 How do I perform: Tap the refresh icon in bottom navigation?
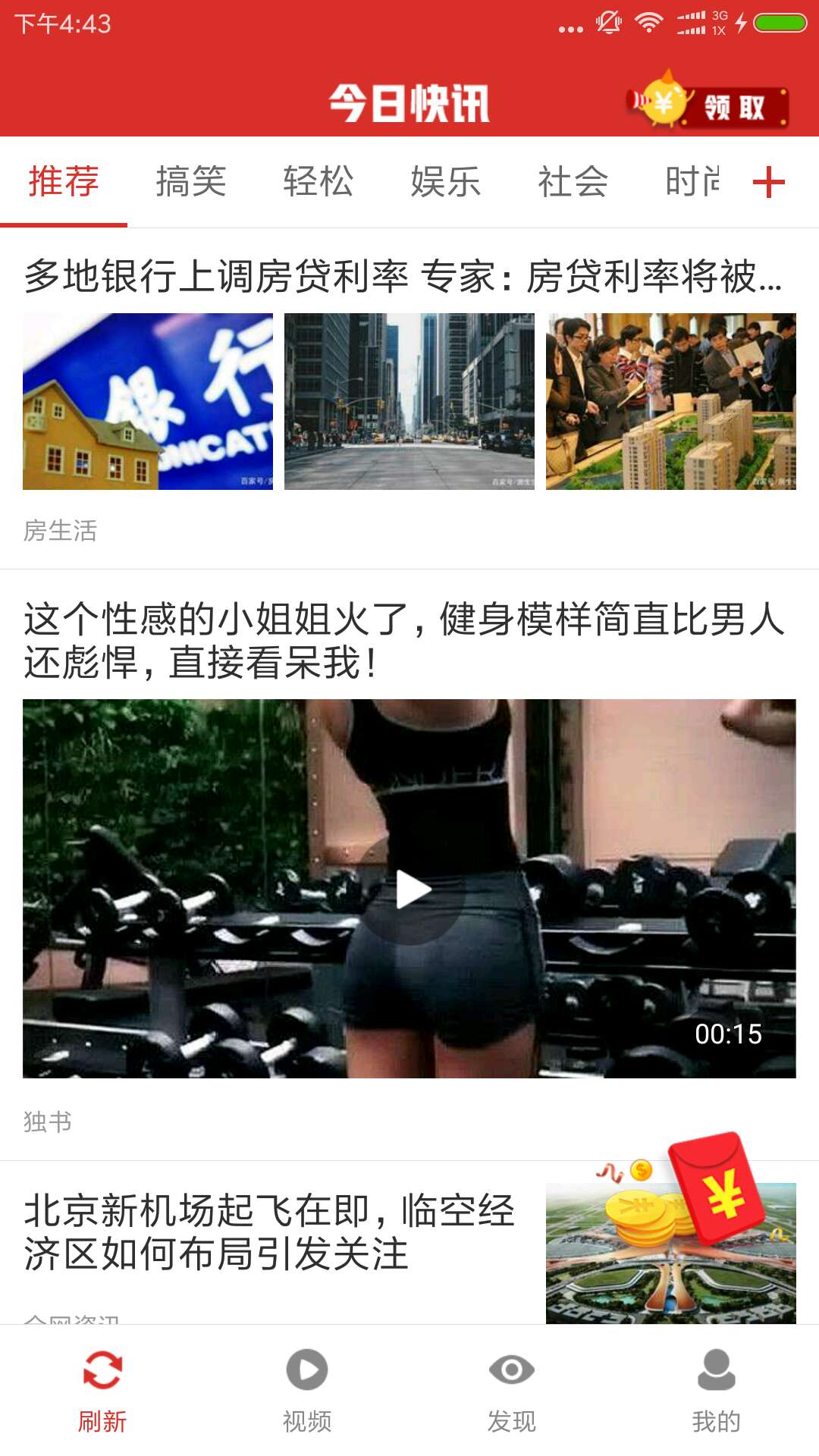102,1382
